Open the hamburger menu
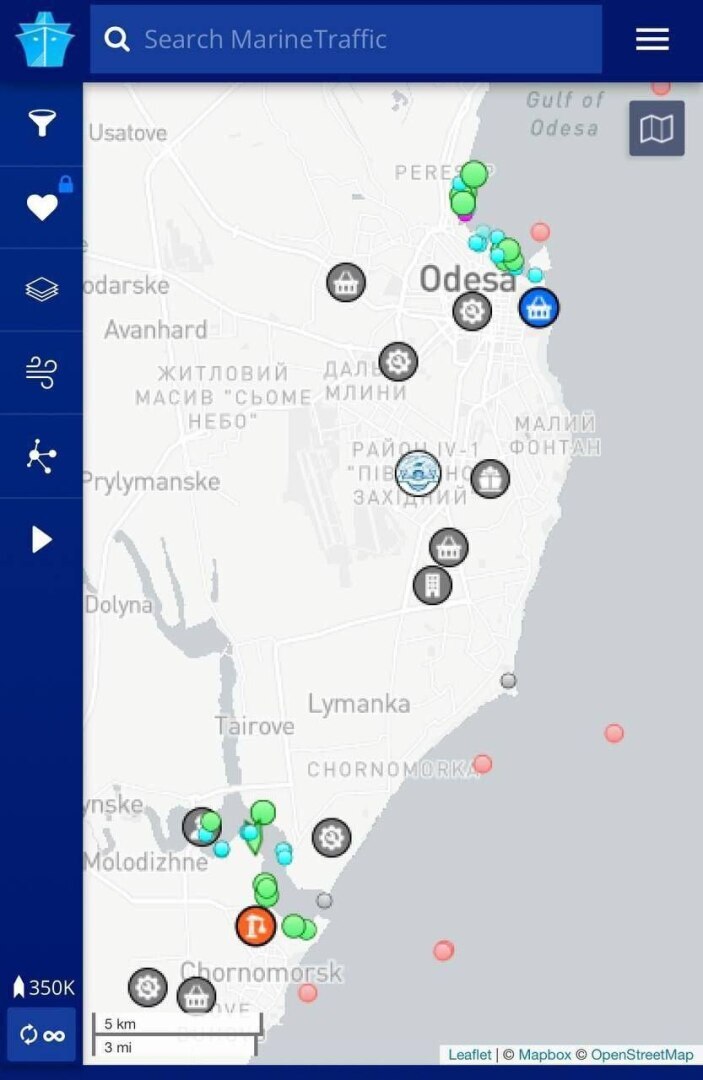 coord(652,39)
